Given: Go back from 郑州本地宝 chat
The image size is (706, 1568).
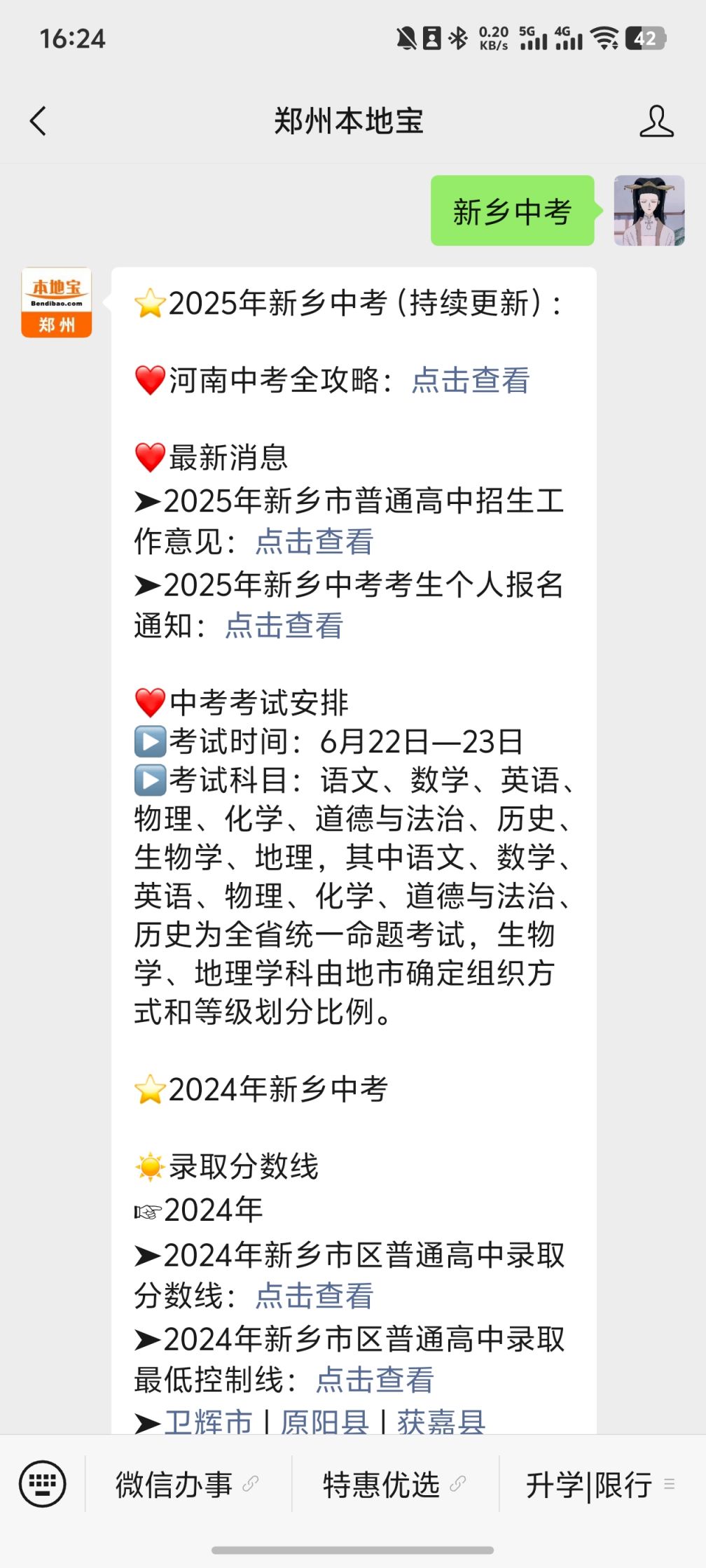Looking at the screenshot, I should (x=39, y=121).
